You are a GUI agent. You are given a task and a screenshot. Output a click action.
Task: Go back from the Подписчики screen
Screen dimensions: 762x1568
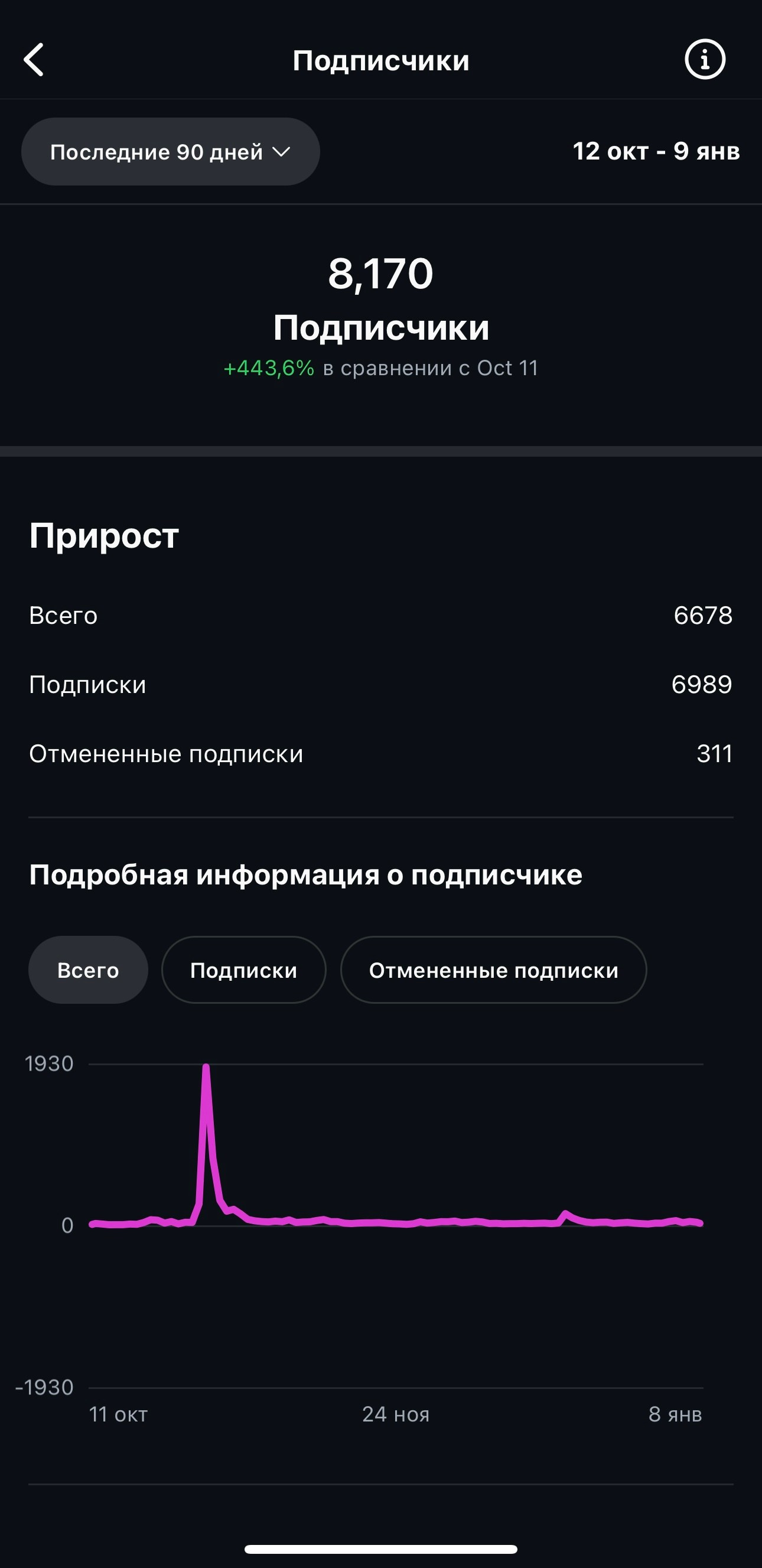pyautogui.click(x=34, y=60)
